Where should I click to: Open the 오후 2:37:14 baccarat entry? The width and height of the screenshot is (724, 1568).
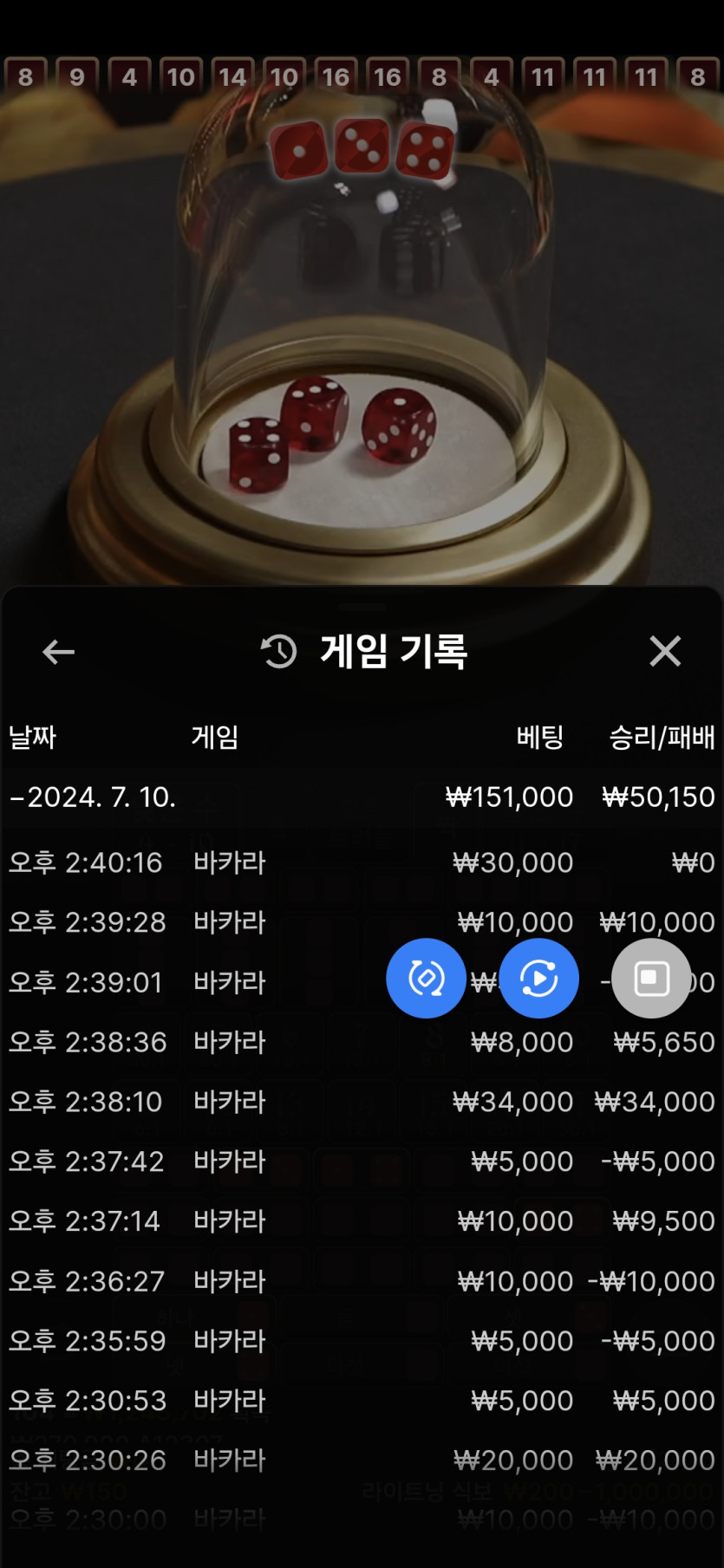pos(361,1221)
